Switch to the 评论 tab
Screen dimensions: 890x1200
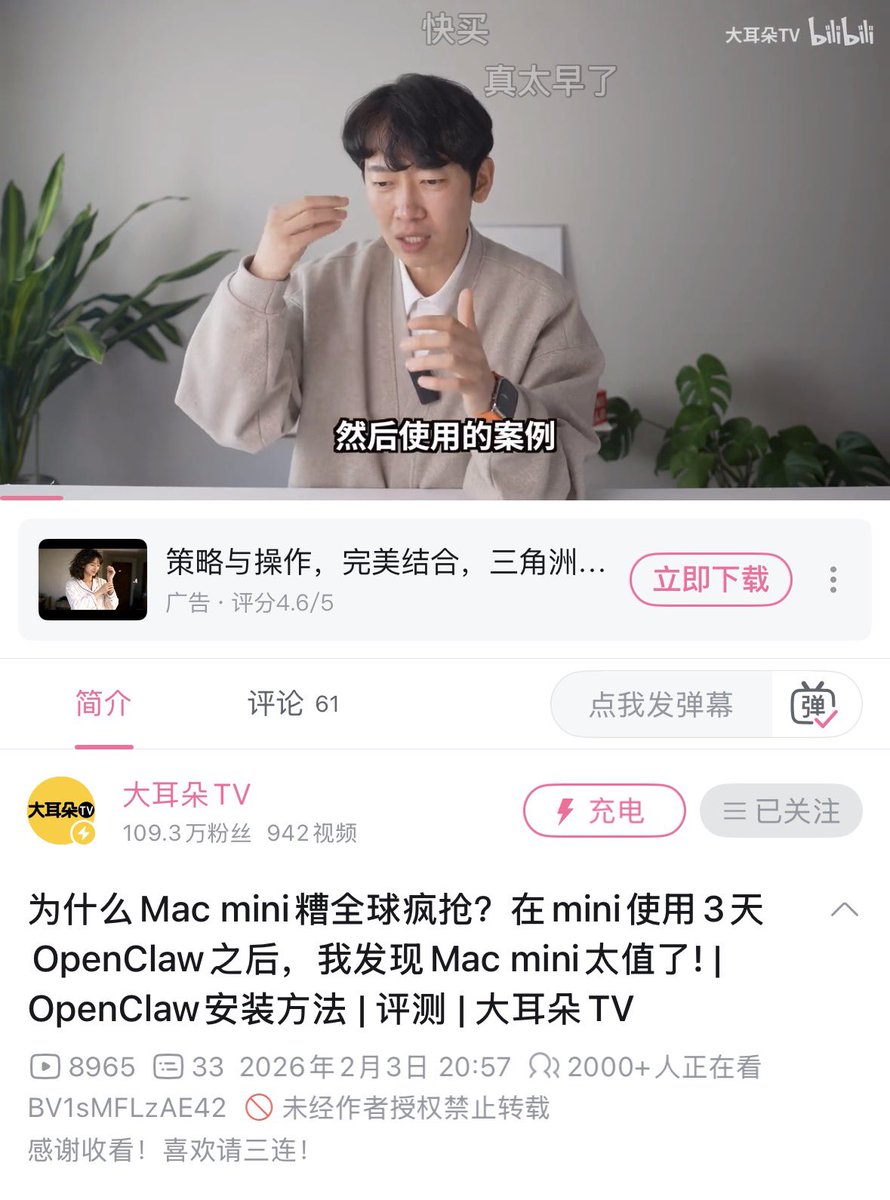click(x=292, y=704)
